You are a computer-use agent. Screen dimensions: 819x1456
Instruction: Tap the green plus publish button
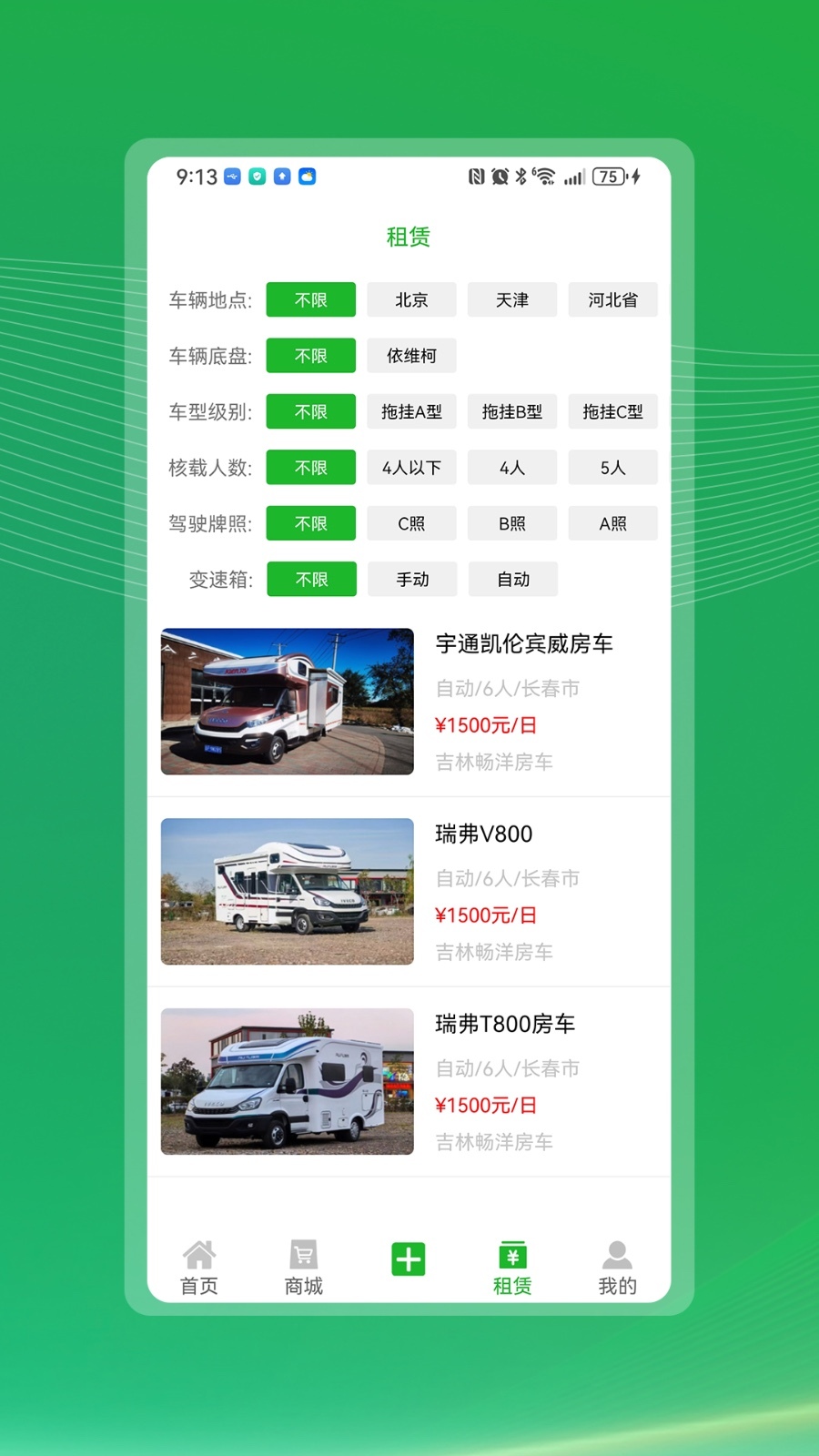pos(409,1259)
